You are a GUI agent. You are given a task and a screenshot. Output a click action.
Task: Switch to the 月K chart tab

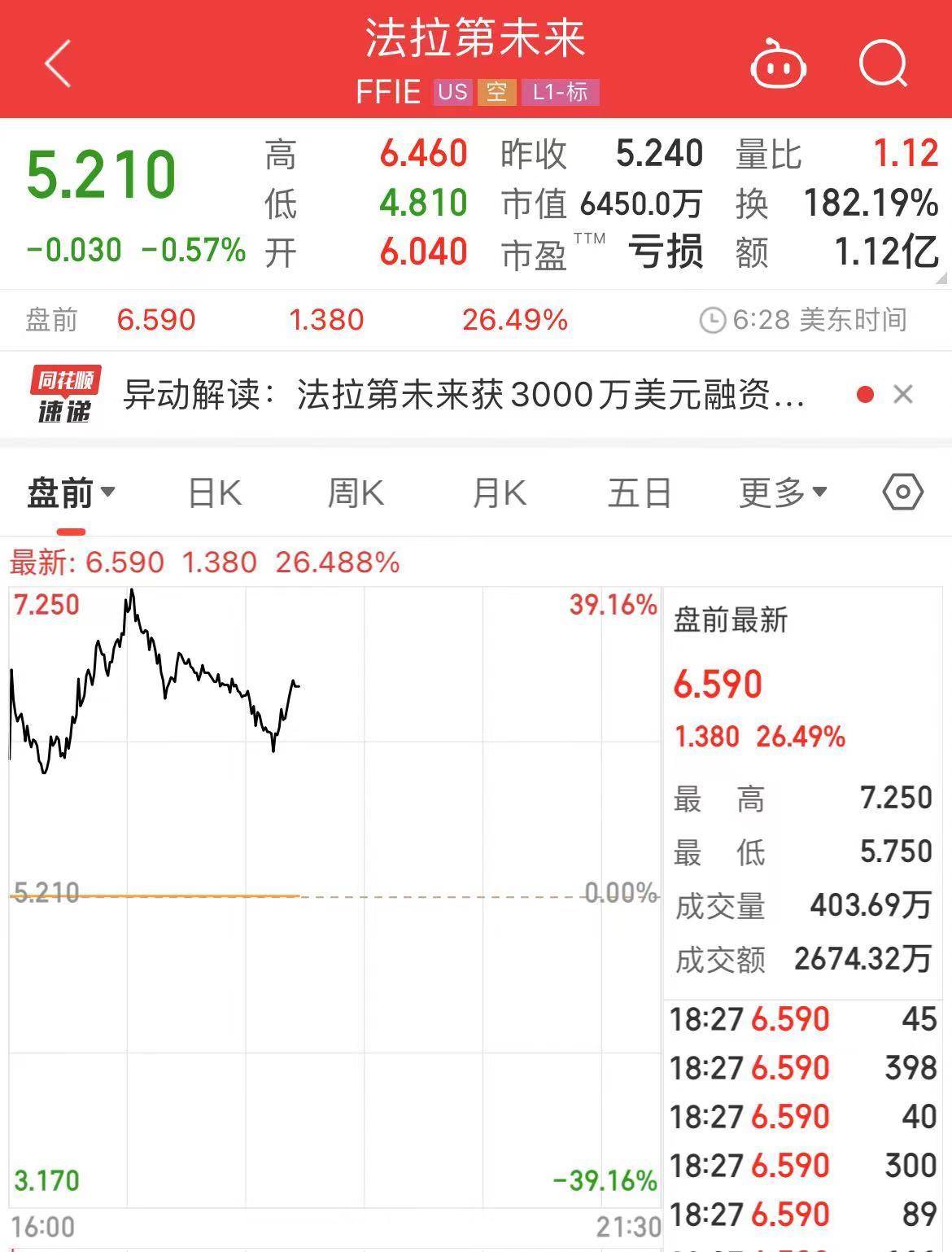499,493
